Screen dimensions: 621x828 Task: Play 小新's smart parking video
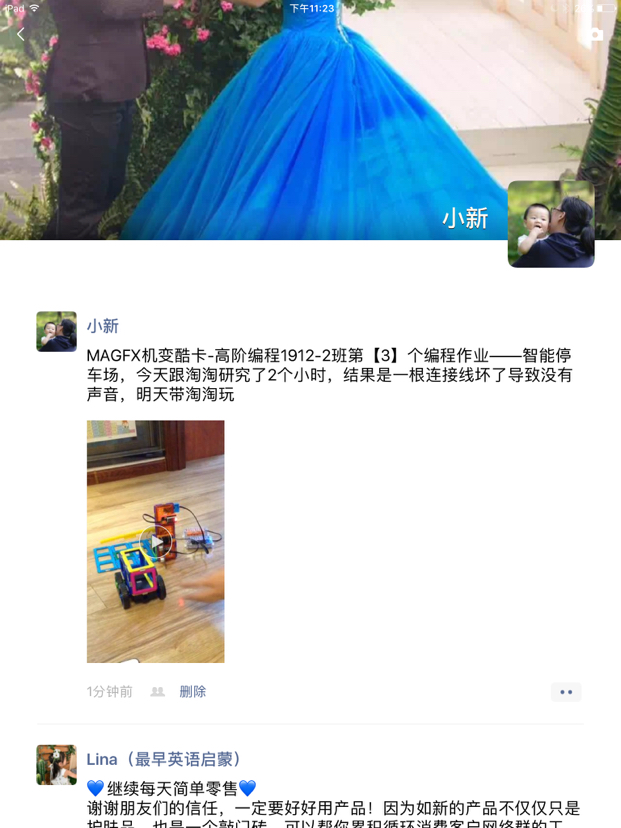click(155, 541)
